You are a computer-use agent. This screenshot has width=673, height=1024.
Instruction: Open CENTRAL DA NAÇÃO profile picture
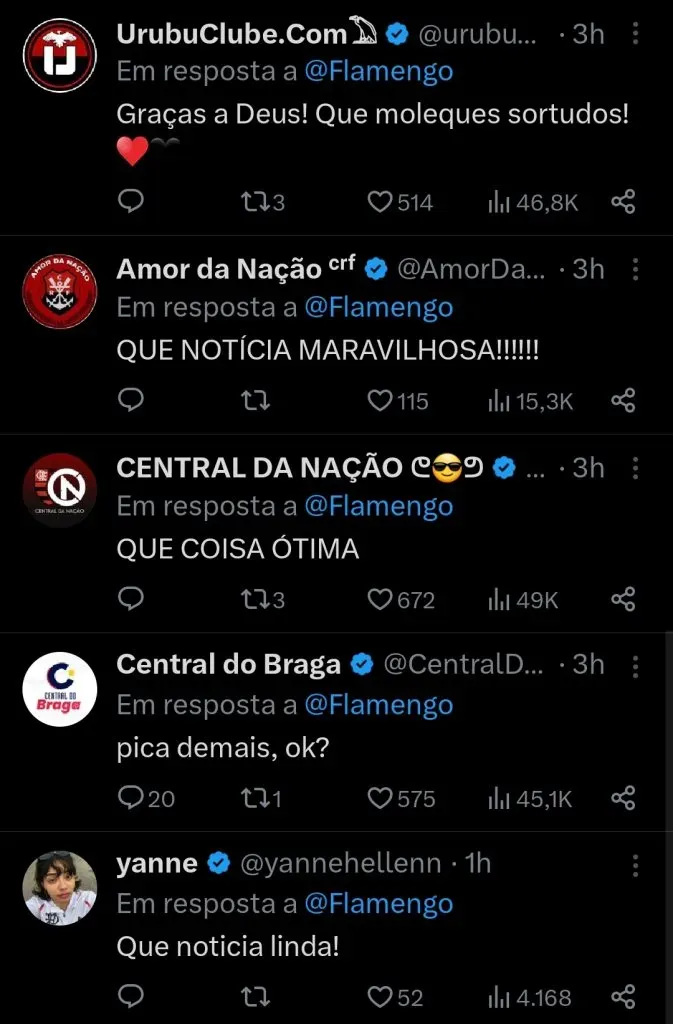[x=59, y=490]
